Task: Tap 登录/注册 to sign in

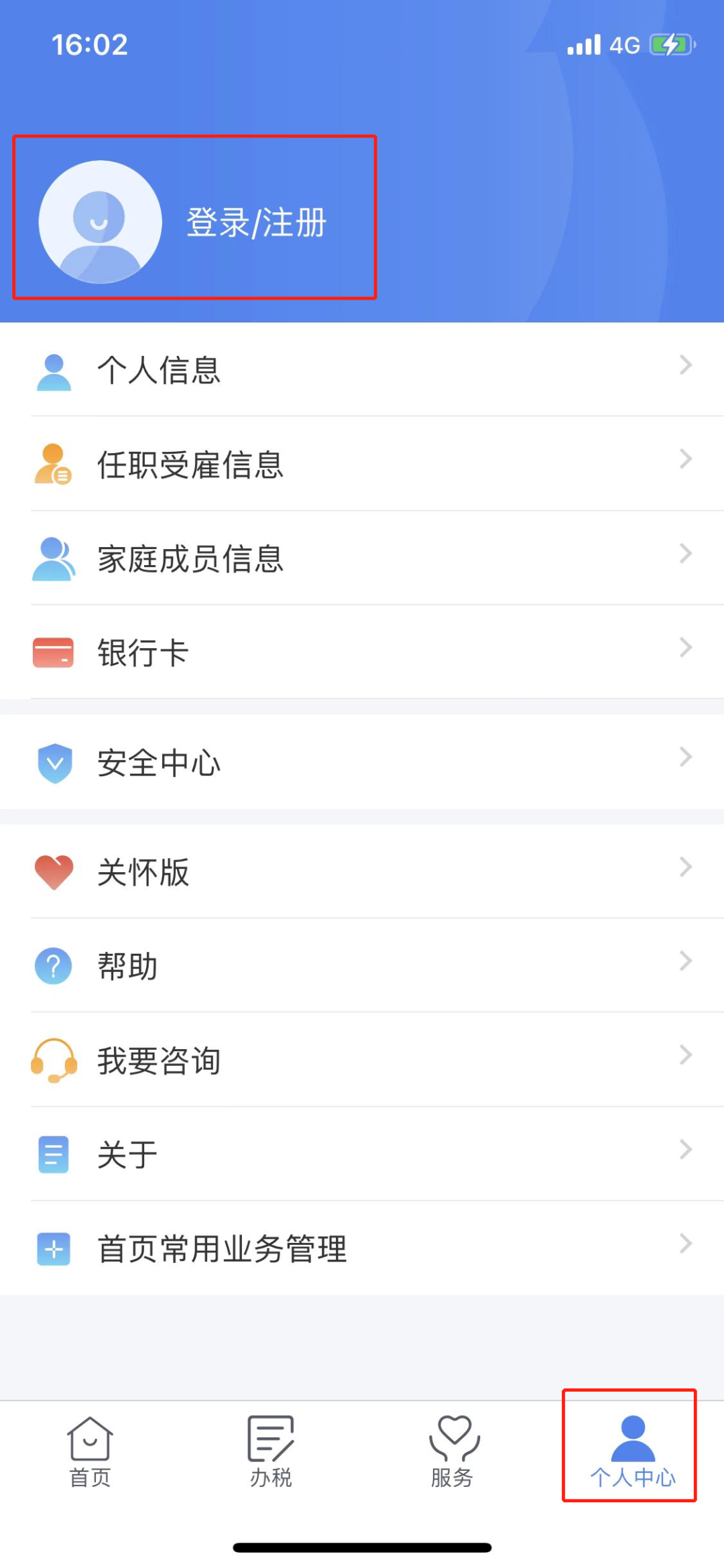Action: pos(255,223)
